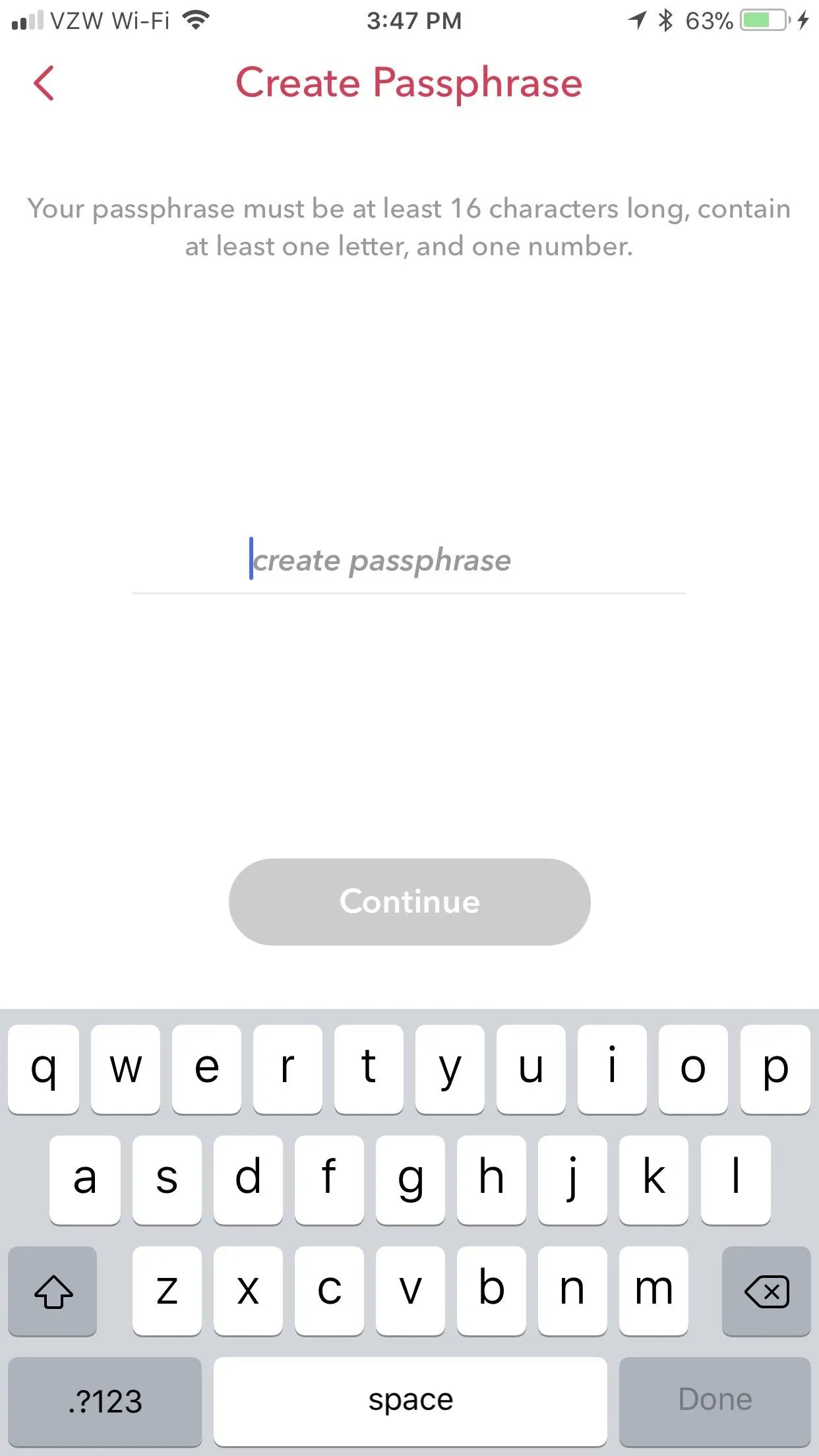Hit the Done key on keyboard

[x=715, y=1400]
